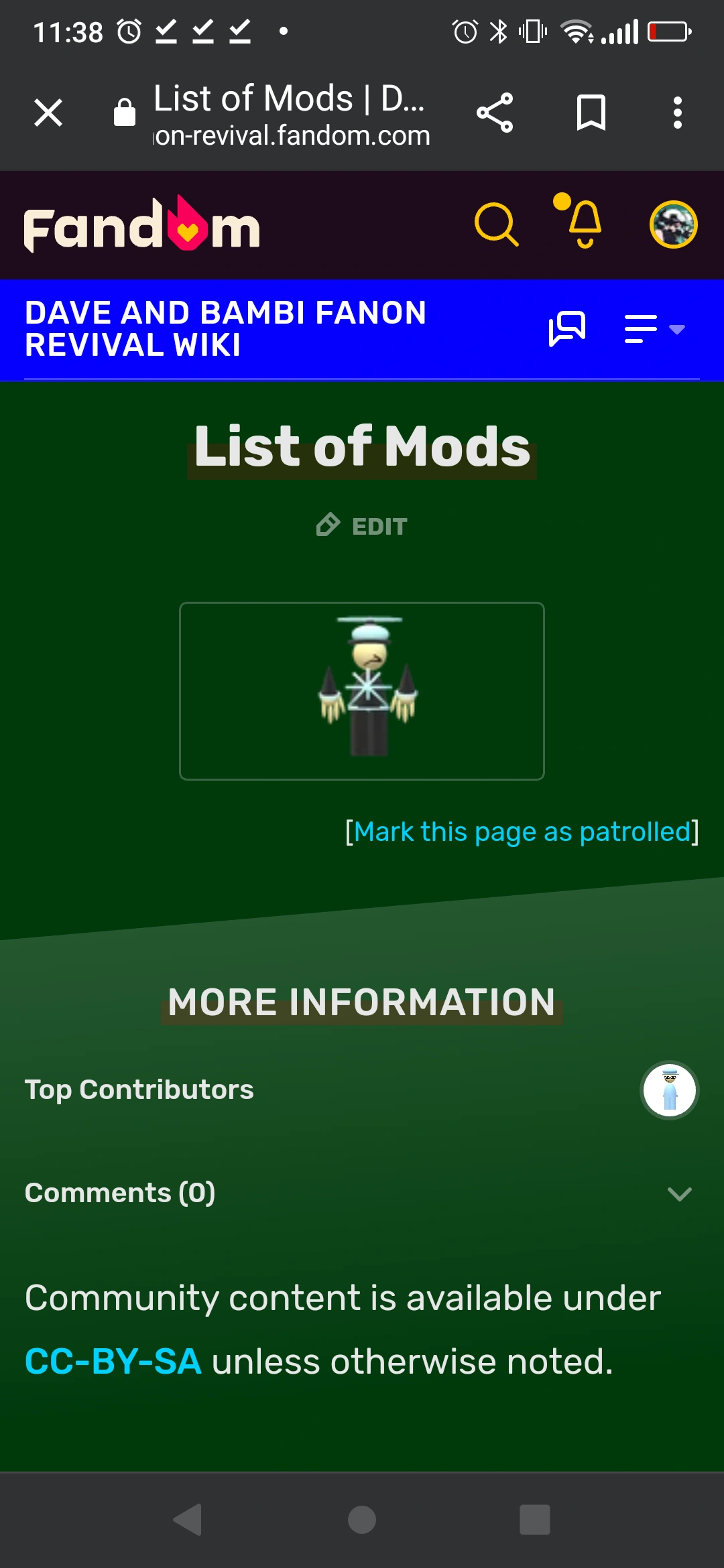Open the wiki discussions icon
The width and height of the screenshot is (724, 1568).
567,329
